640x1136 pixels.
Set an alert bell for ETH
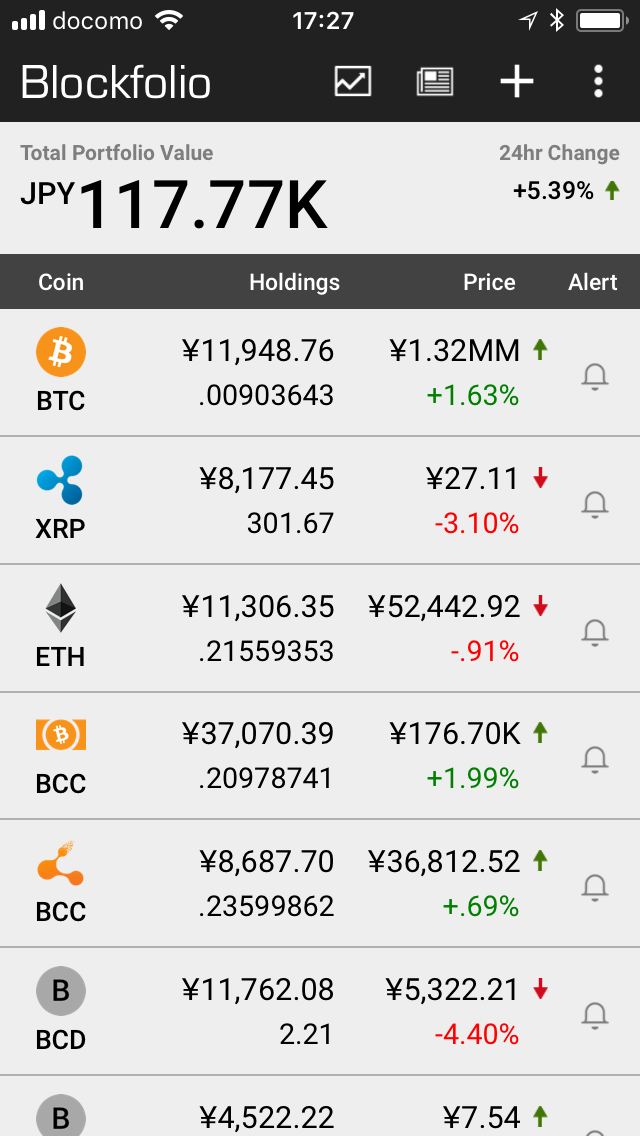[x=595, y=632]
